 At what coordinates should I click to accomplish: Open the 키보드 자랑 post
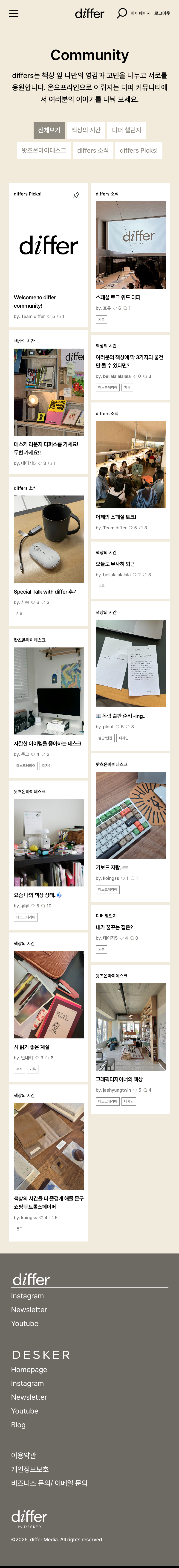pyautogui.click(x=110, y=867)
